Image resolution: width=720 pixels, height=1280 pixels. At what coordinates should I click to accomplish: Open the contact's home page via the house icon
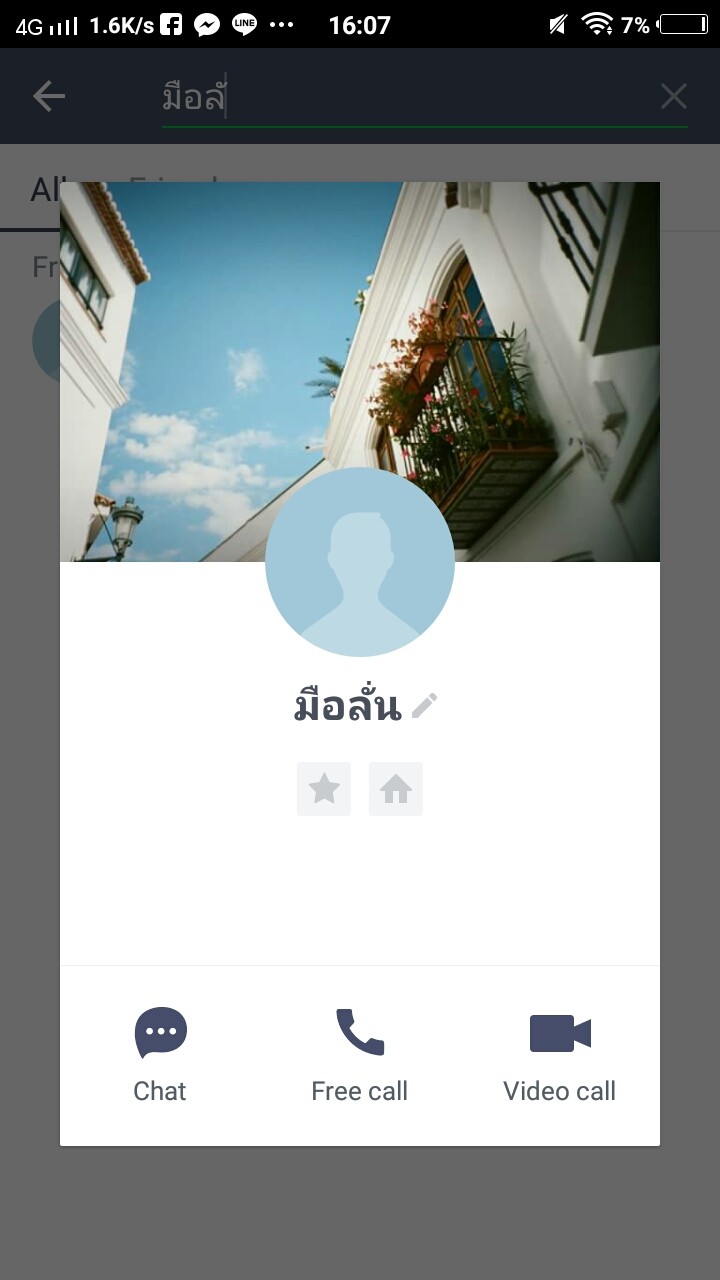point(396,789)
